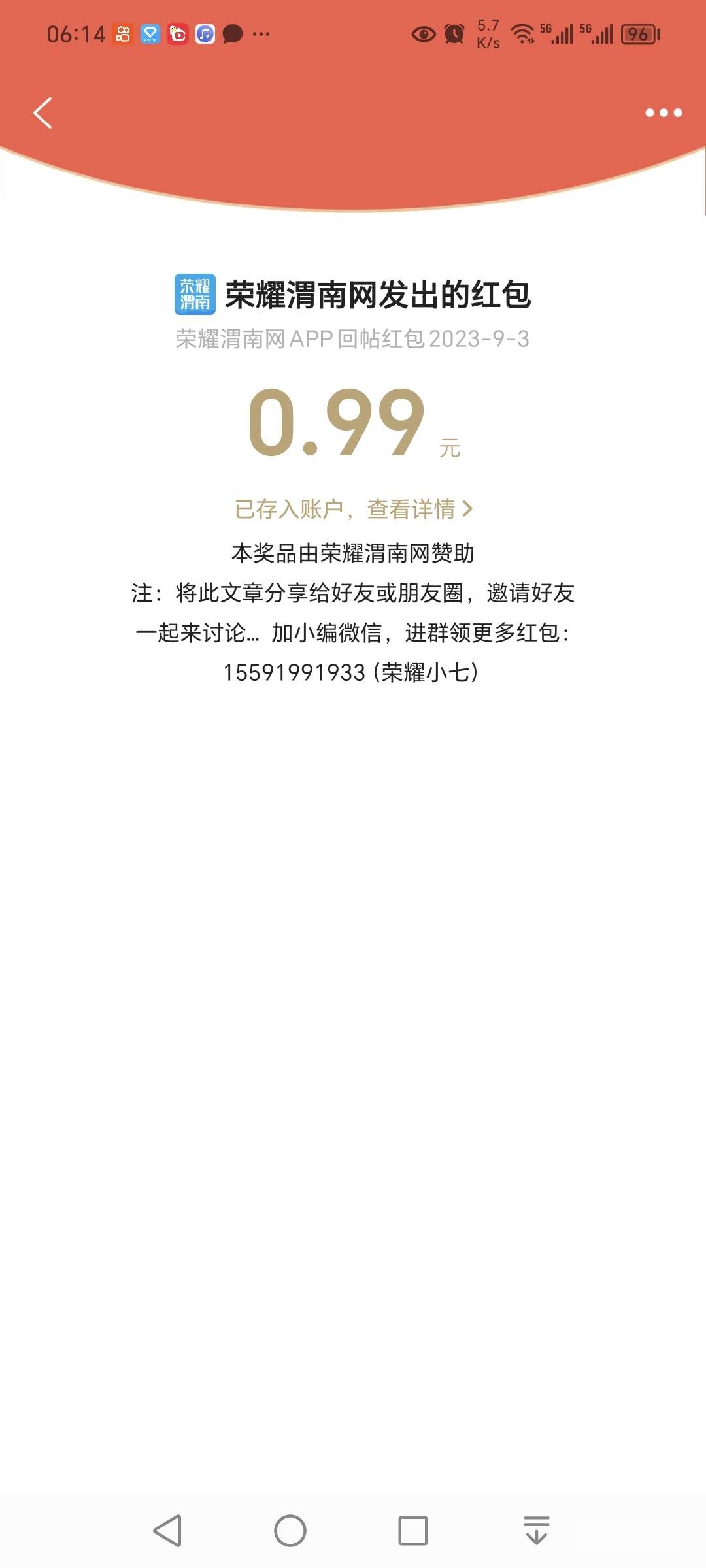Open 已存入账户，查看详情 link
Screen dimensions: 706x1568
click(x=353, y=509)
